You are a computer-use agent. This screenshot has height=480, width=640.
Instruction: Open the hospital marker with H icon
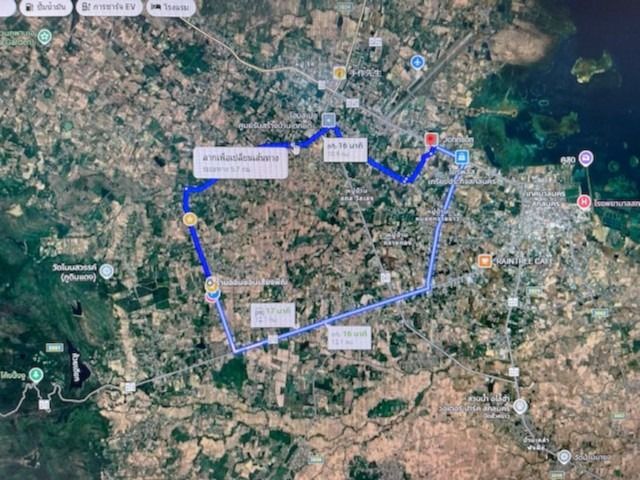[x=583, y=202]
